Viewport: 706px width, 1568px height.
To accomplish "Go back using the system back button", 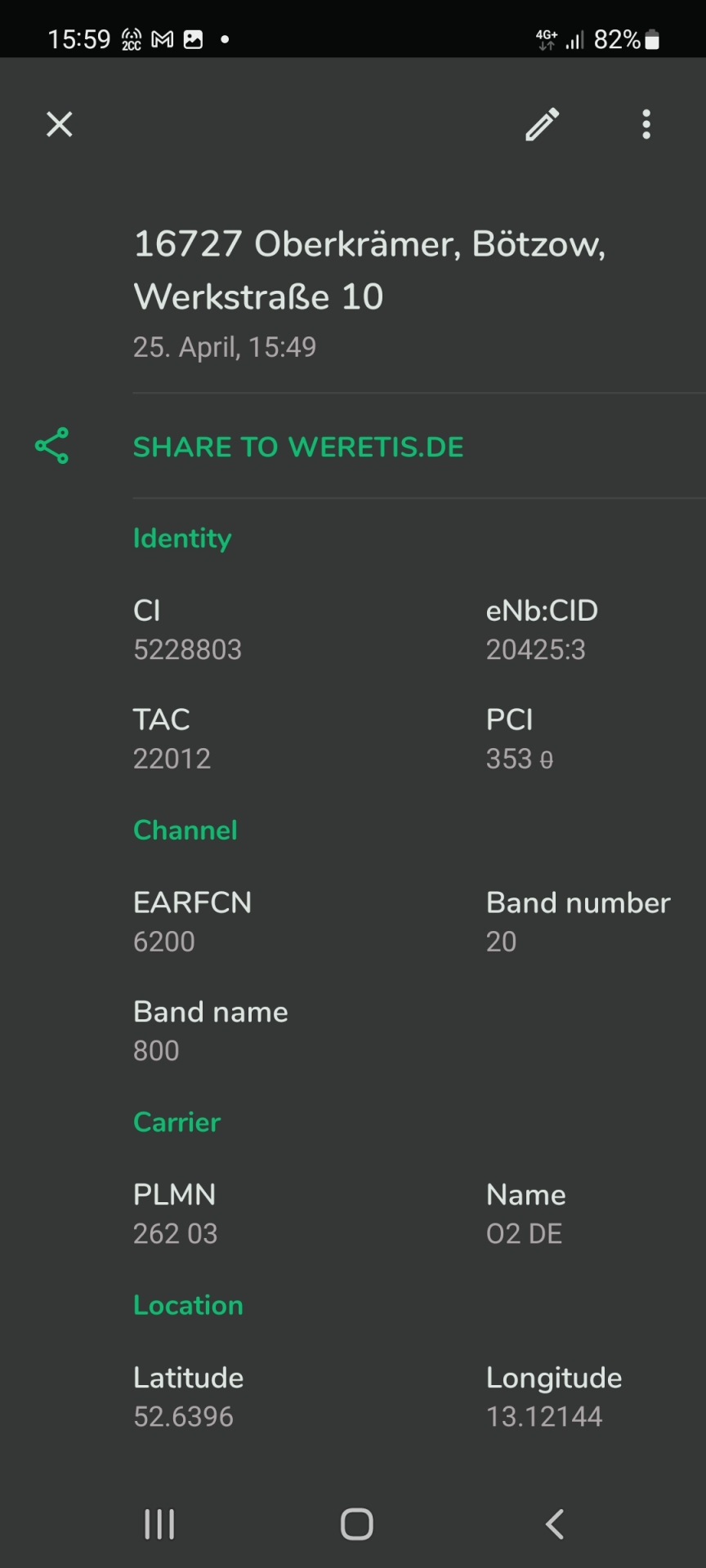I will [555, 1524].
